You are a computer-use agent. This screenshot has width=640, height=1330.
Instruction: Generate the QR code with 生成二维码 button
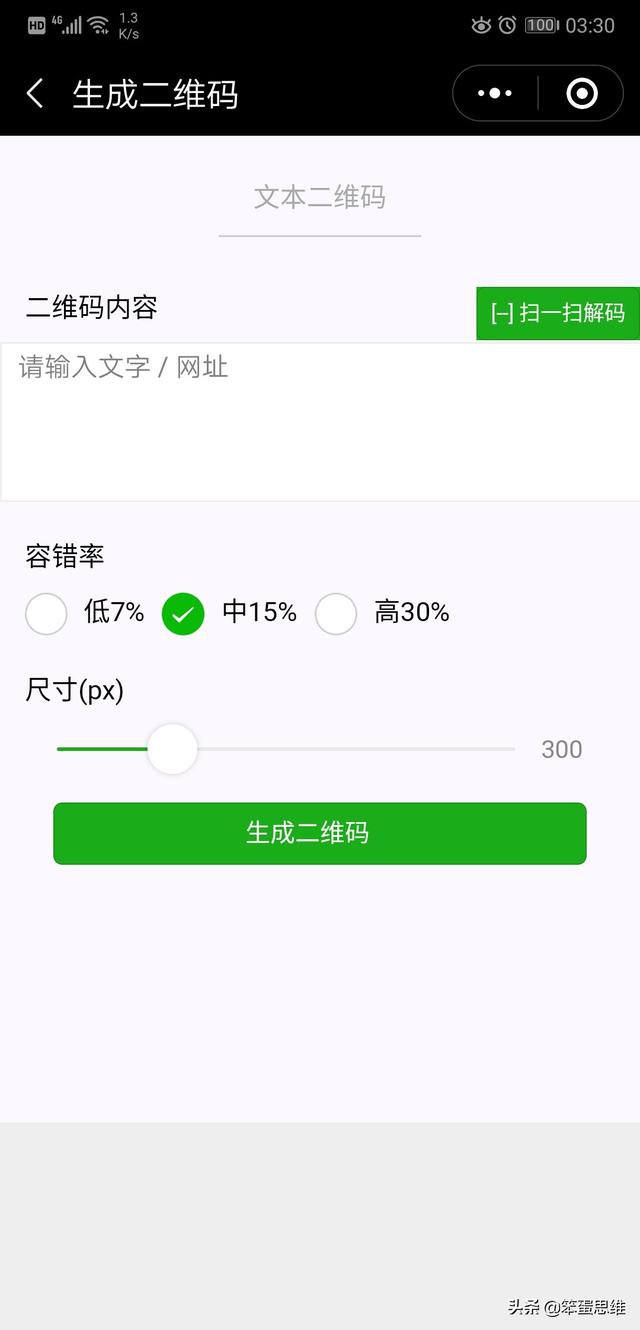pos(320,833)
